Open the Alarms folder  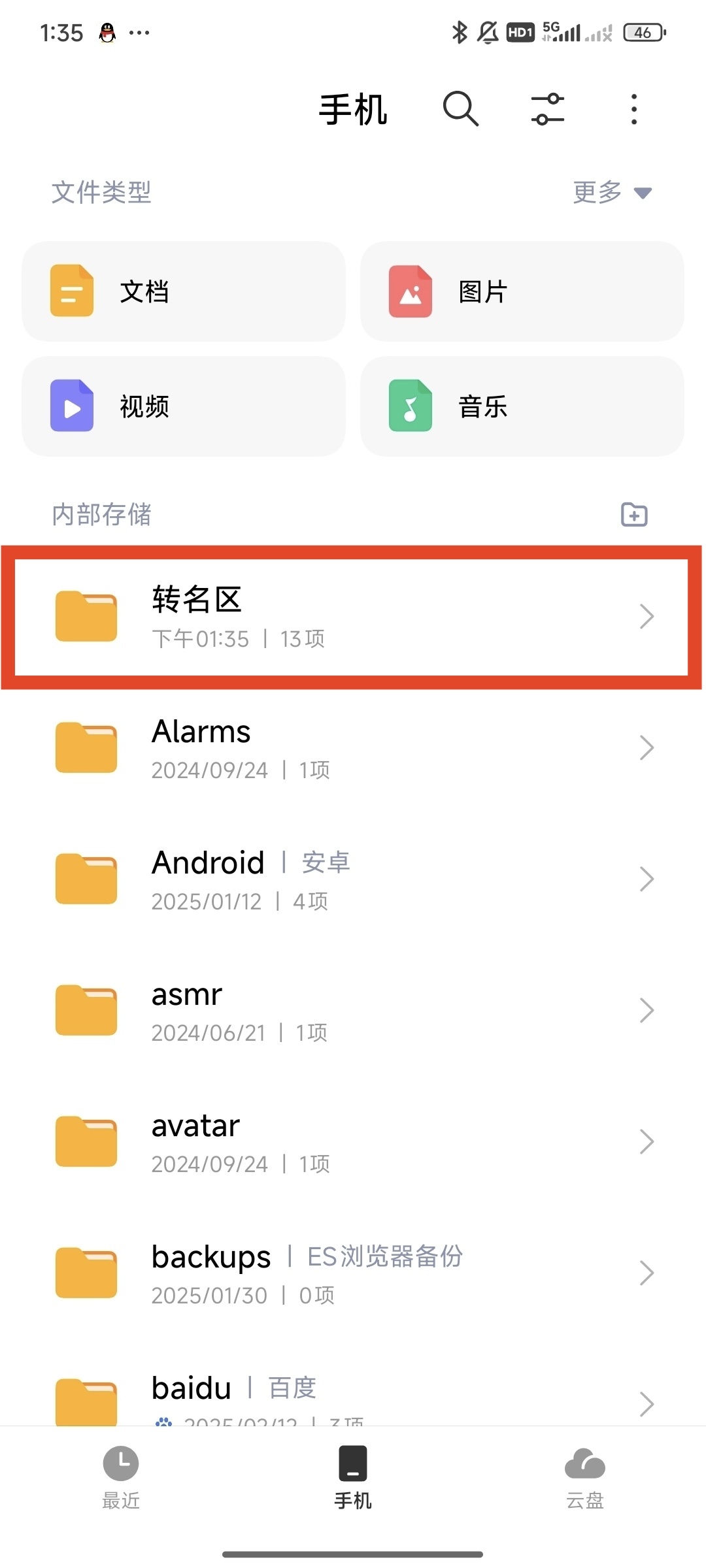point(352,748)
